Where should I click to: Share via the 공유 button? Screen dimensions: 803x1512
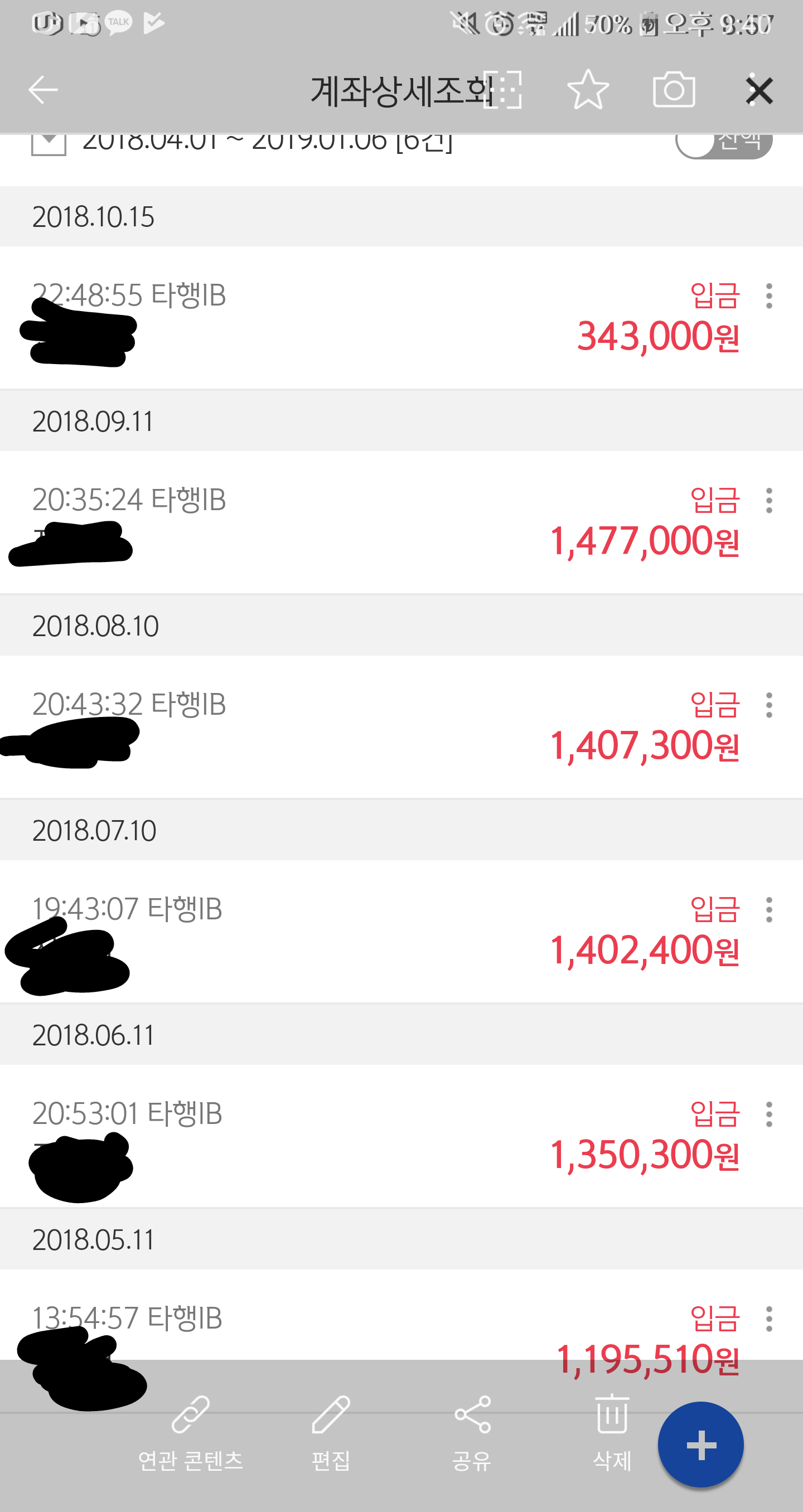click(472, 1434)
